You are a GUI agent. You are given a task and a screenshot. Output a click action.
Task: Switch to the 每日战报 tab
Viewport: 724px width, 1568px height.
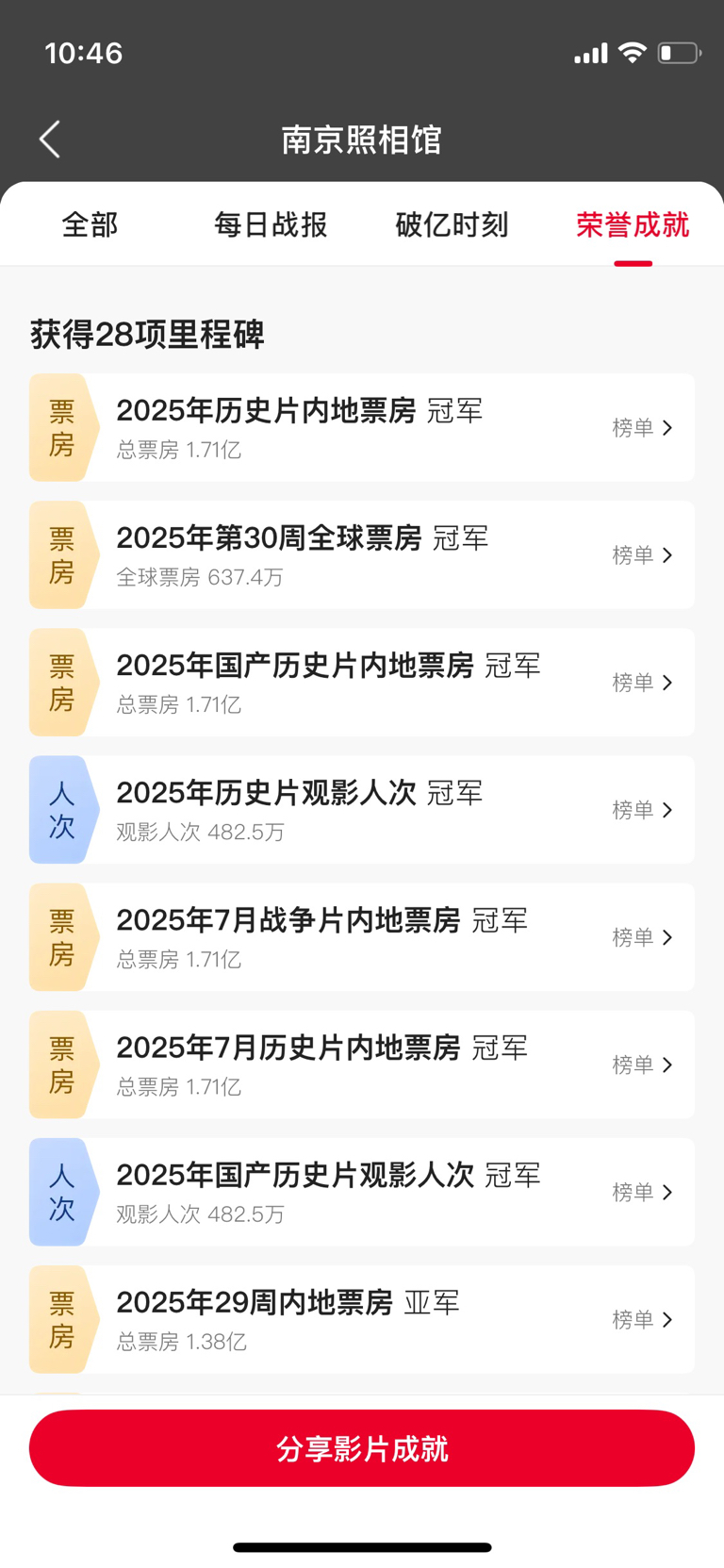pos(271,225)
